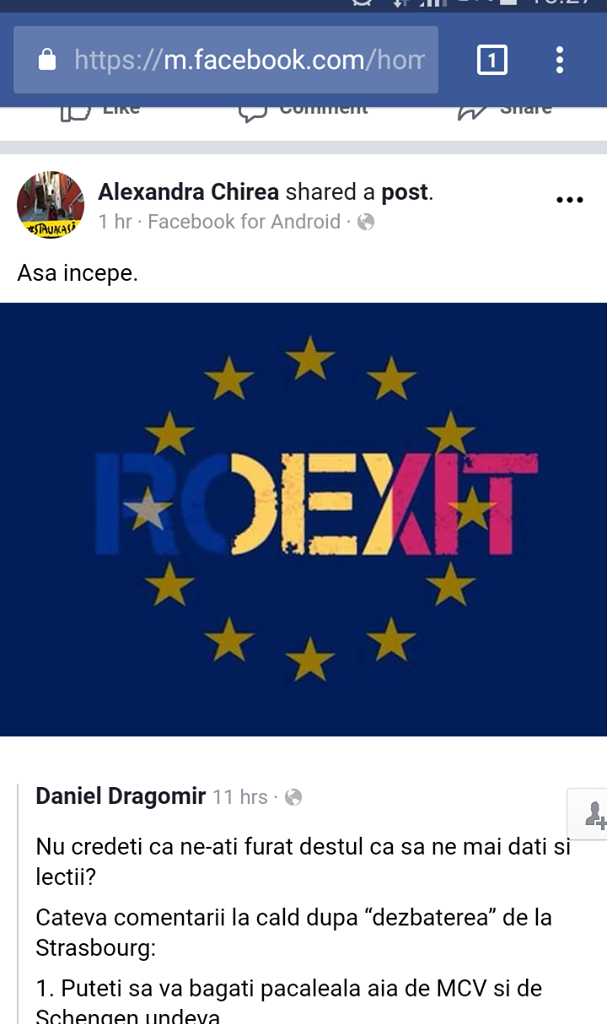Open the browser overflow menu
The height and width of the screenshot is (1024, 607).
(x=559, y=61)
